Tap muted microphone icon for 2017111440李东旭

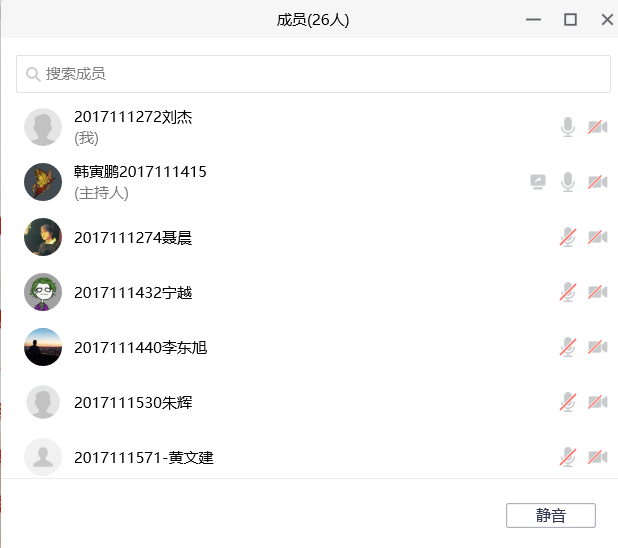[568, 347]
